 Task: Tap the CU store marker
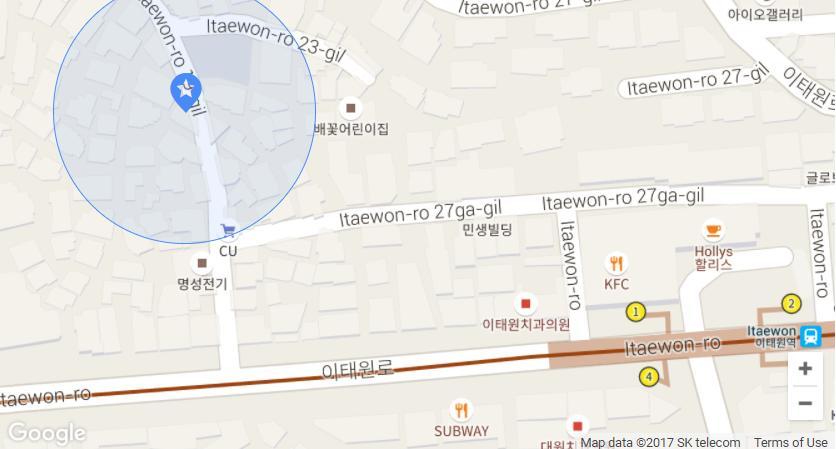(x=228, y=229)
